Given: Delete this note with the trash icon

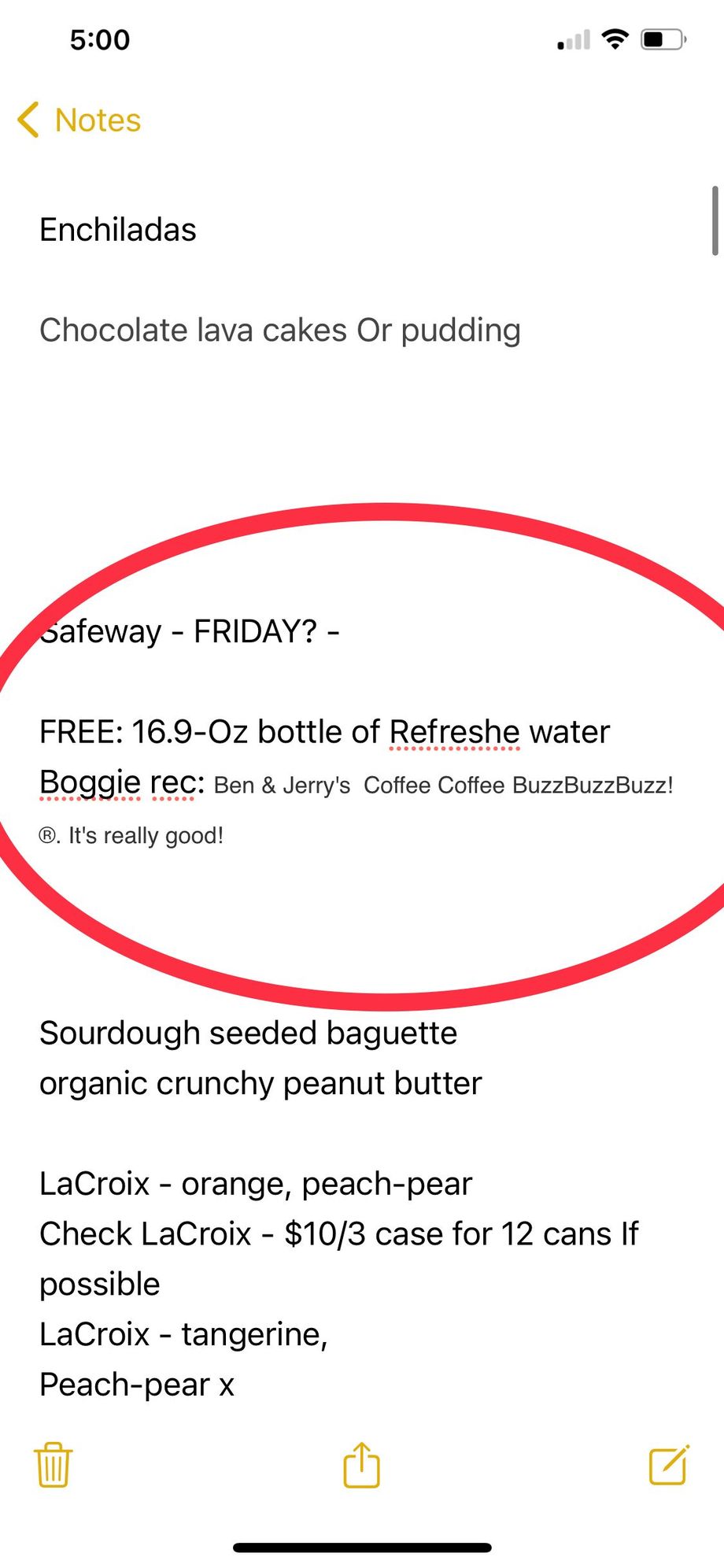Looking at the screenshot, I should pyautogui.click(x=54, y=1465).
